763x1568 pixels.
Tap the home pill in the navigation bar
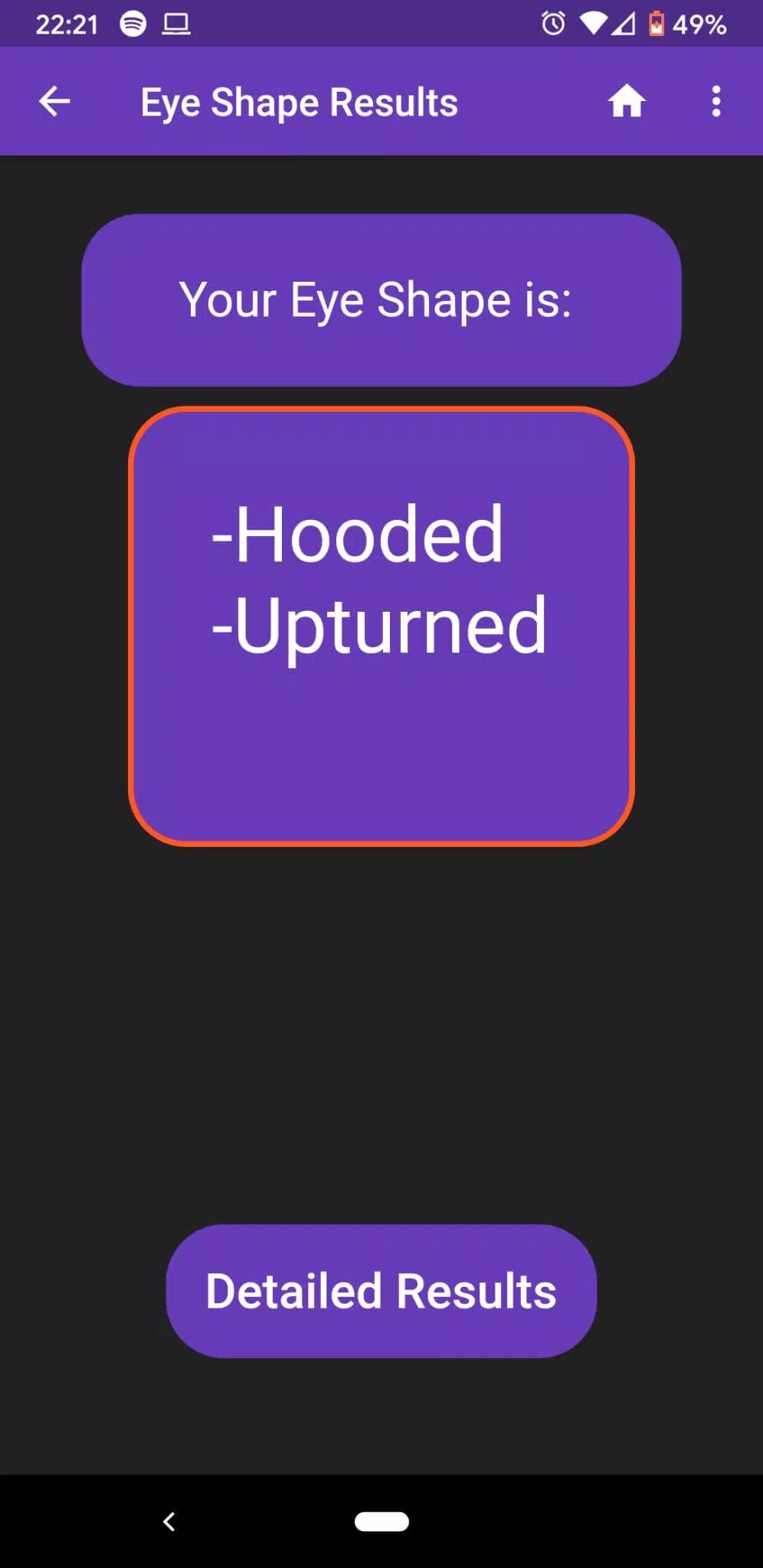(x=381, y=1521)
